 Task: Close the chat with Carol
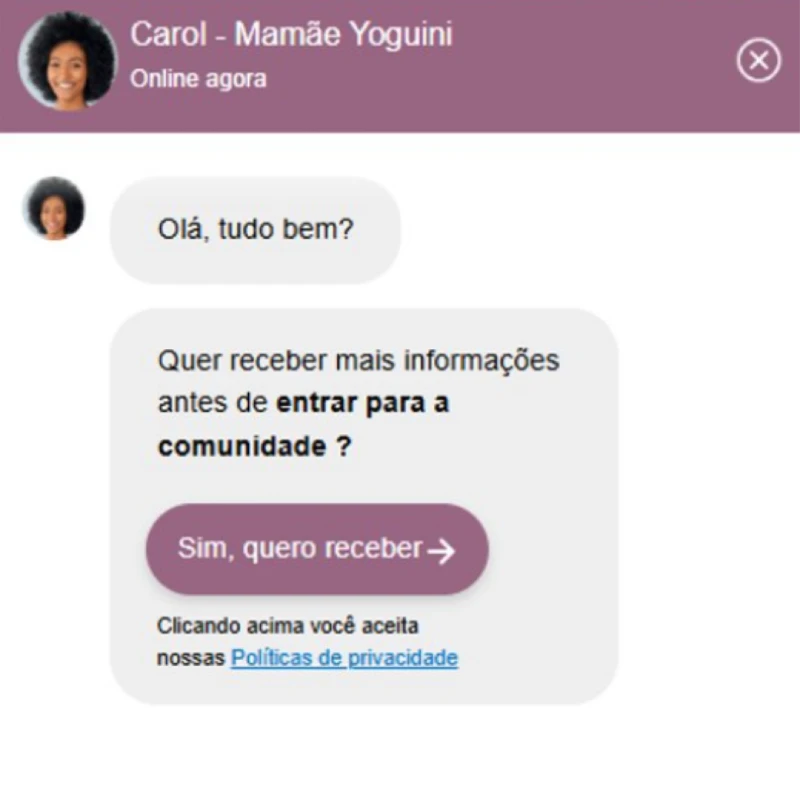pos(758,61)
